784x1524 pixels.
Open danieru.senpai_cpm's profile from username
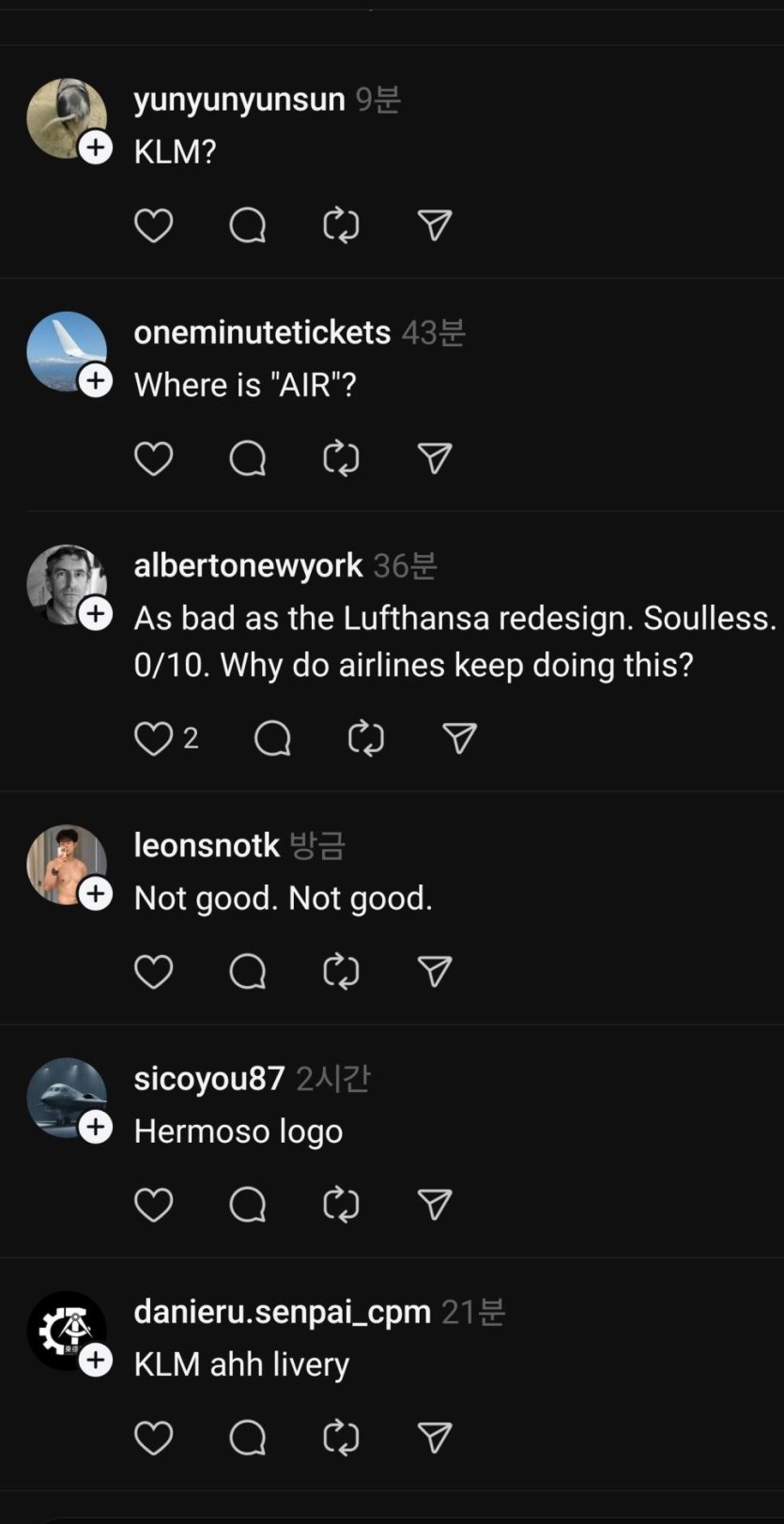282,1312
